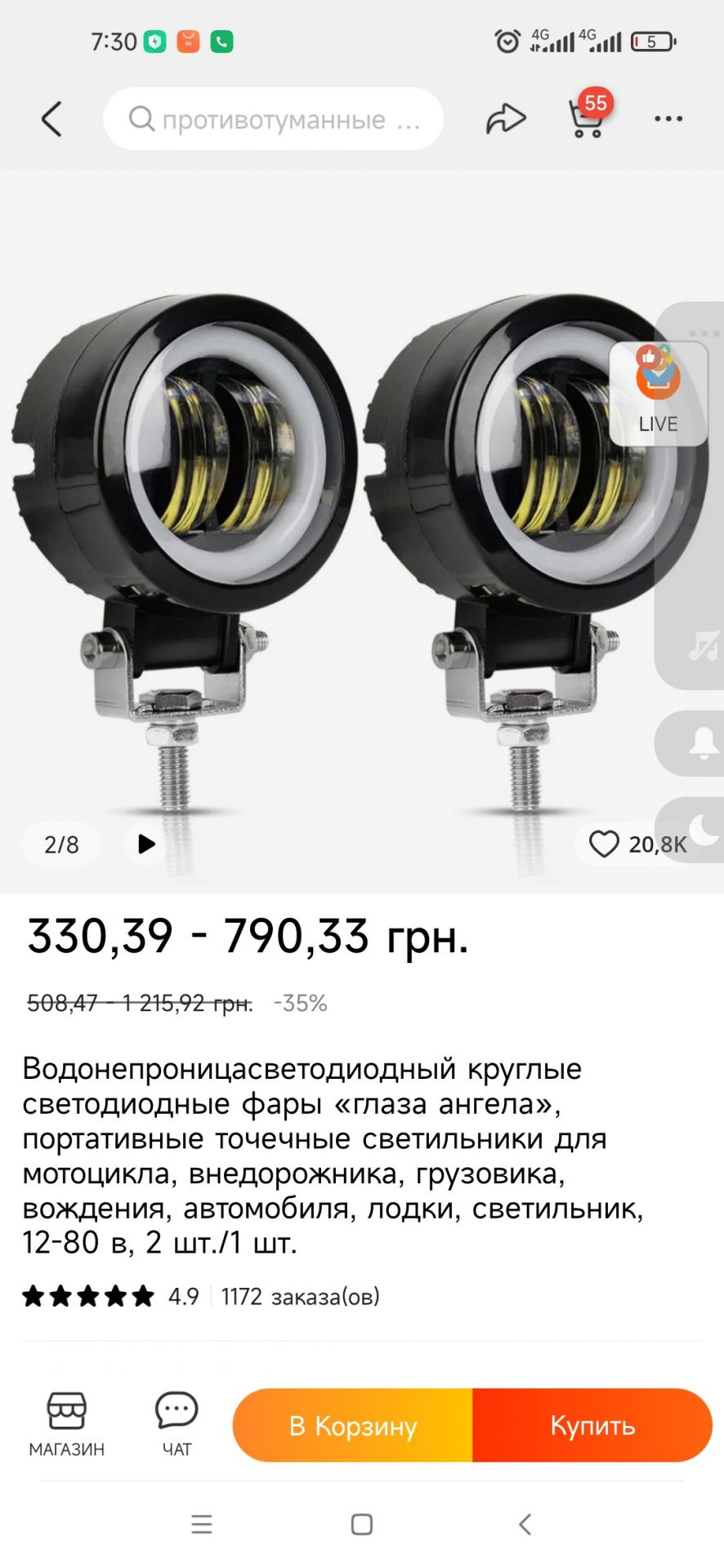Add product to favorites with heart

point(605,844)
